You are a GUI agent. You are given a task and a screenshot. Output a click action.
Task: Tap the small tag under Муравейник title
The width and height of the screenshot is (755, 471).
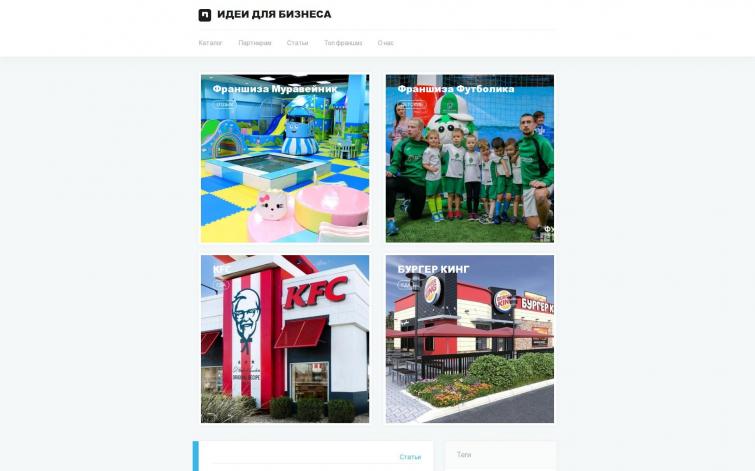pos(224,104)
